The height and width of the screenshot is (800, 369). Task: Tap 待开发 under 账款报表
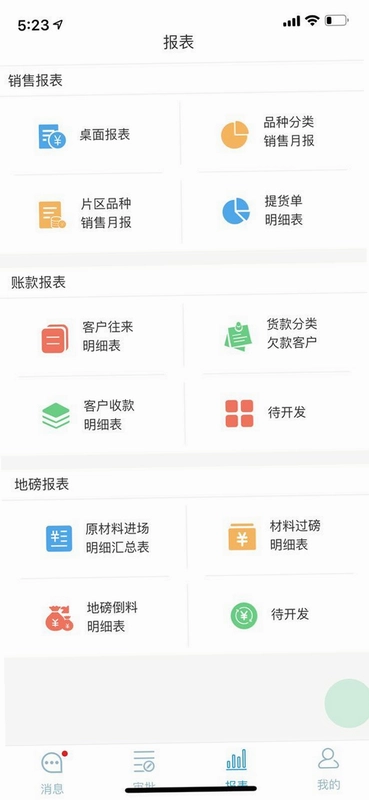tap(277, 413)
